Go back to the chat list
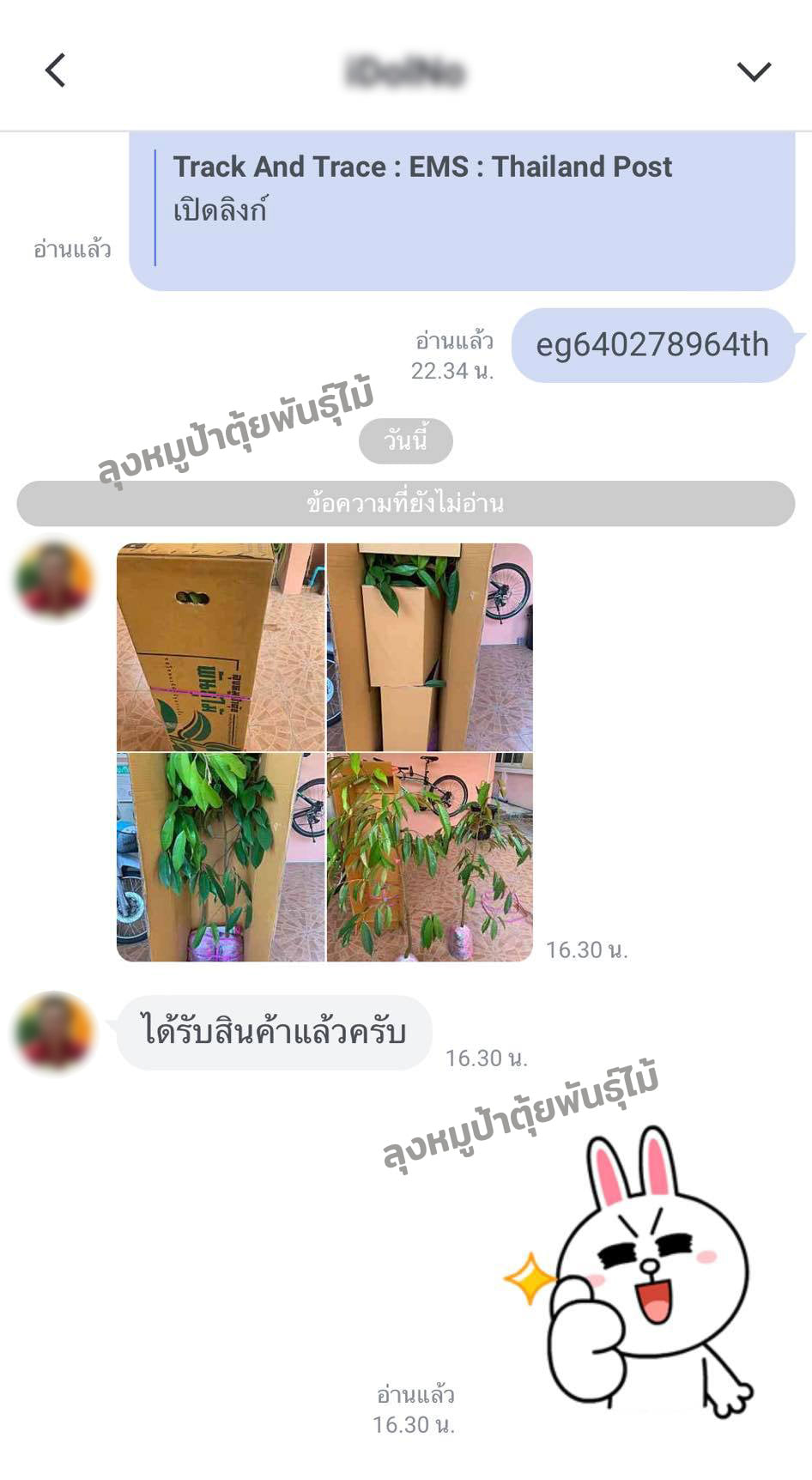The height and width of the screenshot is (1480, 812). point(56,70)
